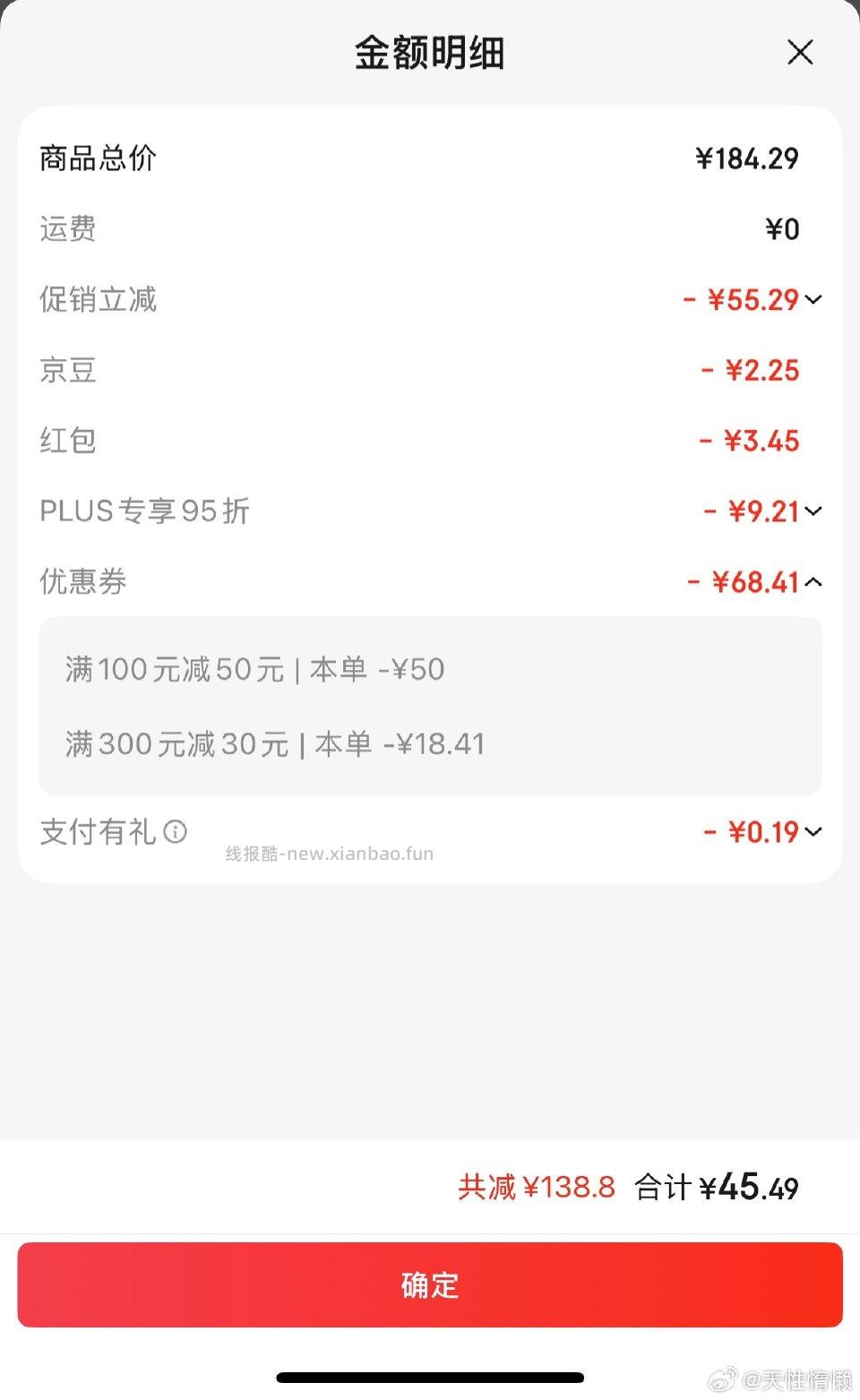Click the 红包 deduction amount ¥3.45
The image size is (860, 1400).
[x=762, y=440]
